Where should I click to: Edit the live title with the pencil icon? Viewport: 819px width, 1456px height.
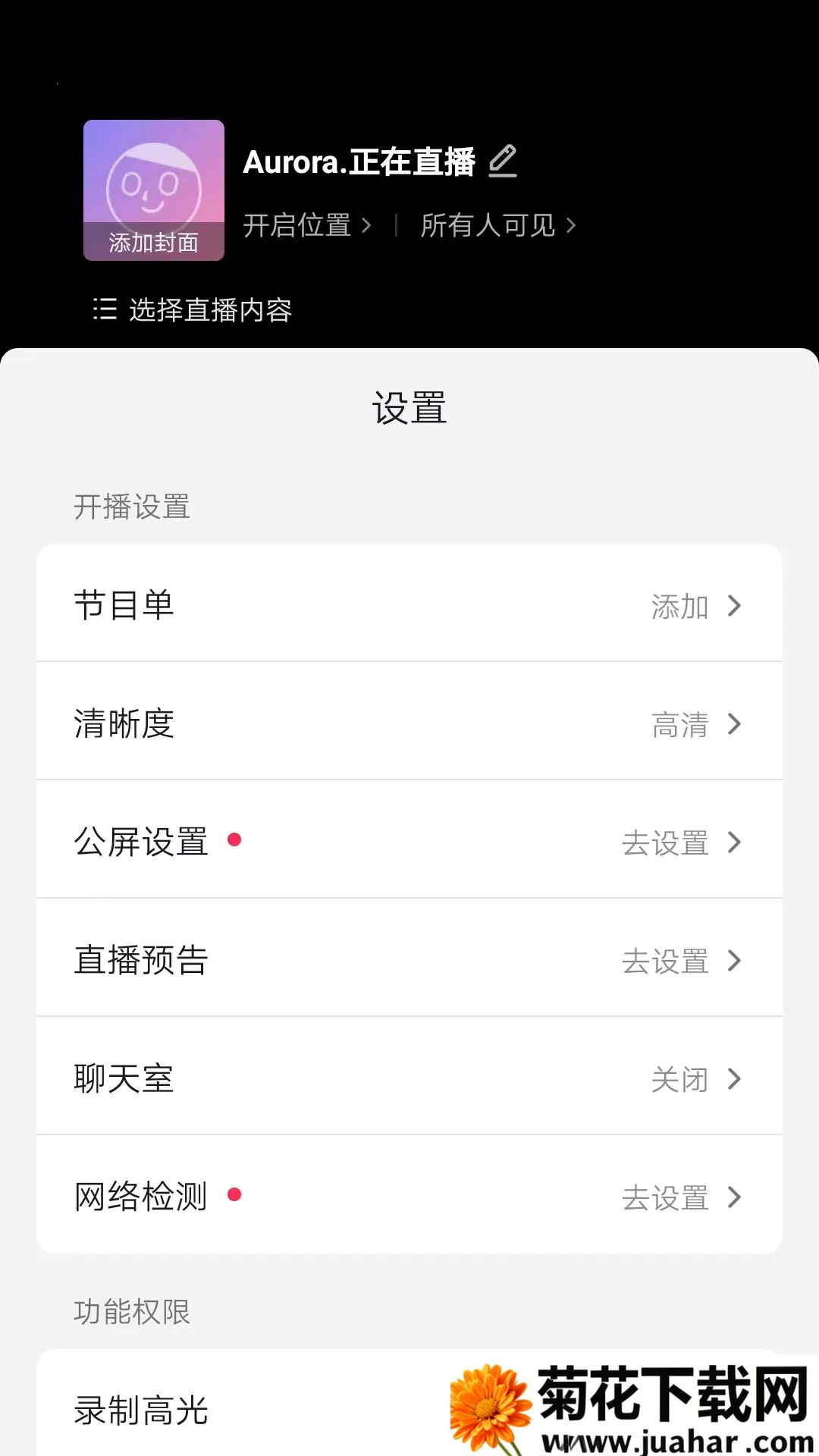point(502,162)
